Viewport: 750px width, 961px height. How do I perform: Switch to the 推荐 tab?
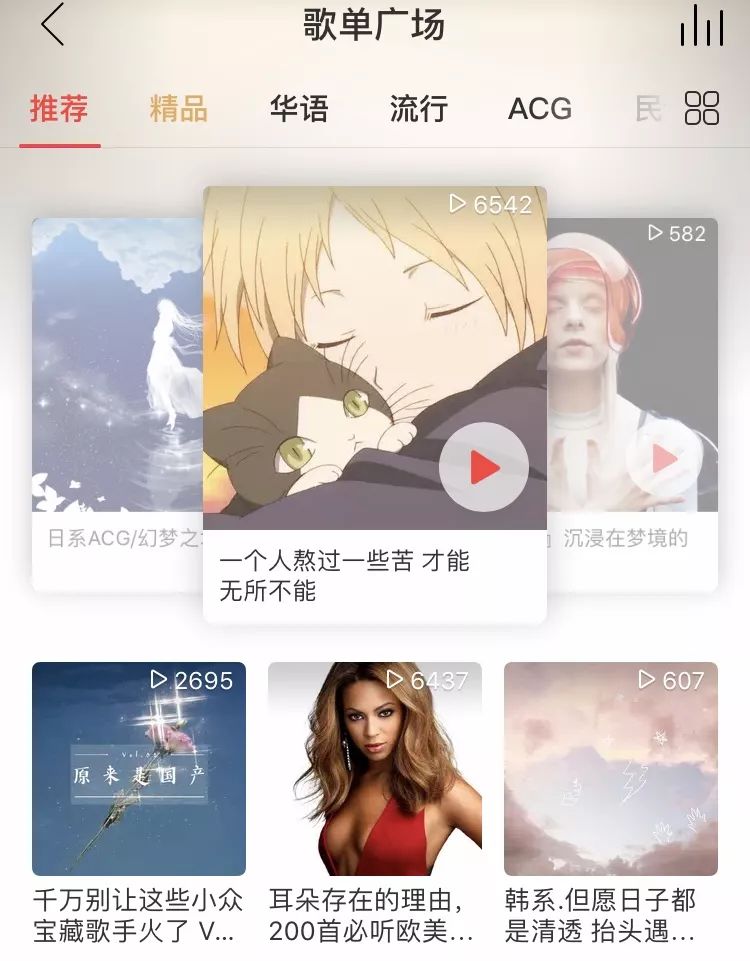coord(59,109)
